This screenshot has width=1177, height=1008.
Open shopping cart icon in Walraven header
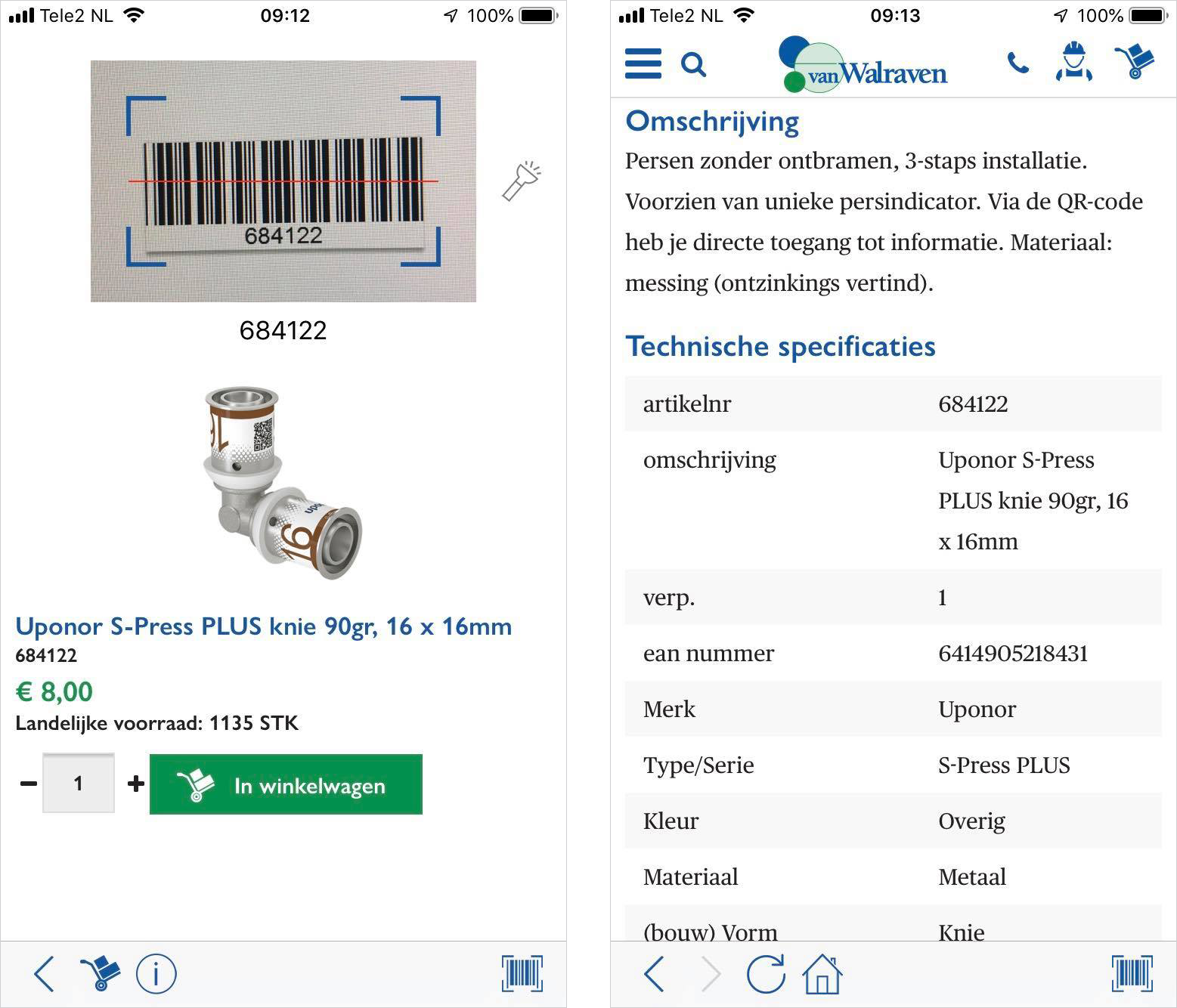tap(1134, 62)
